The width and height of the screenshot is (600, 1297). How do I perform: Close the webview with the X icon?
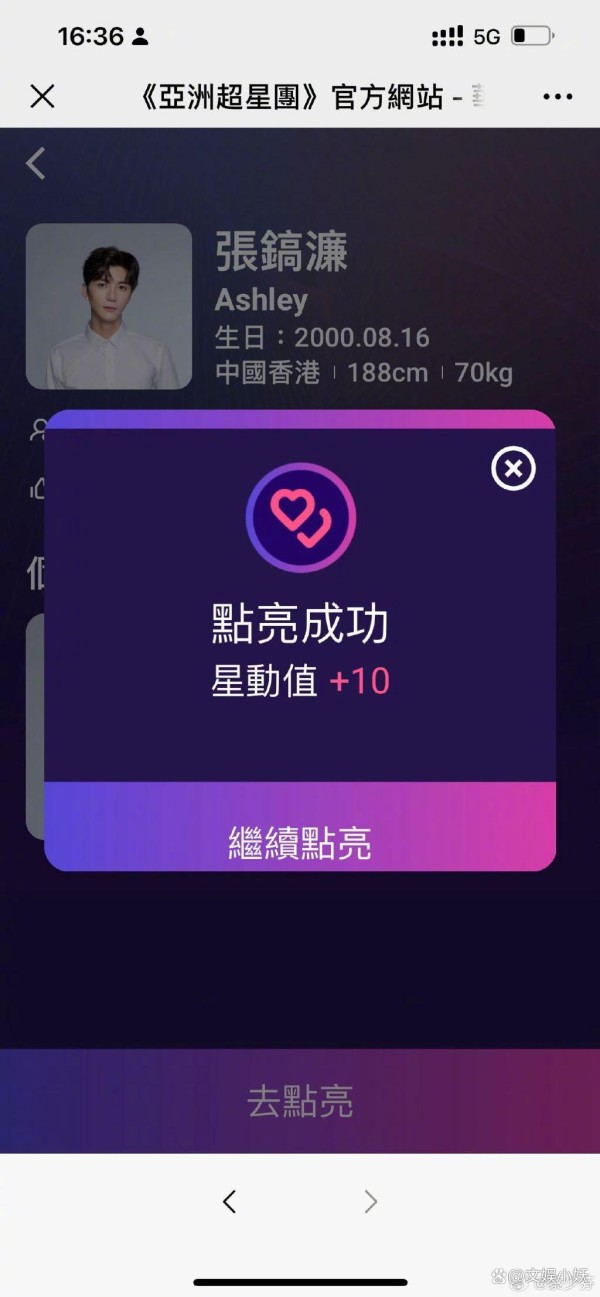(42, 96)
